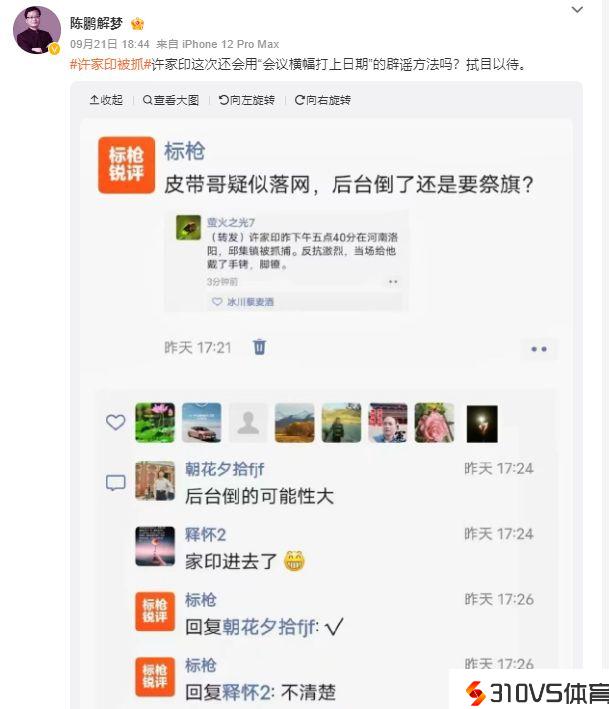View the full-size image via 查看大图

point(171,100)
